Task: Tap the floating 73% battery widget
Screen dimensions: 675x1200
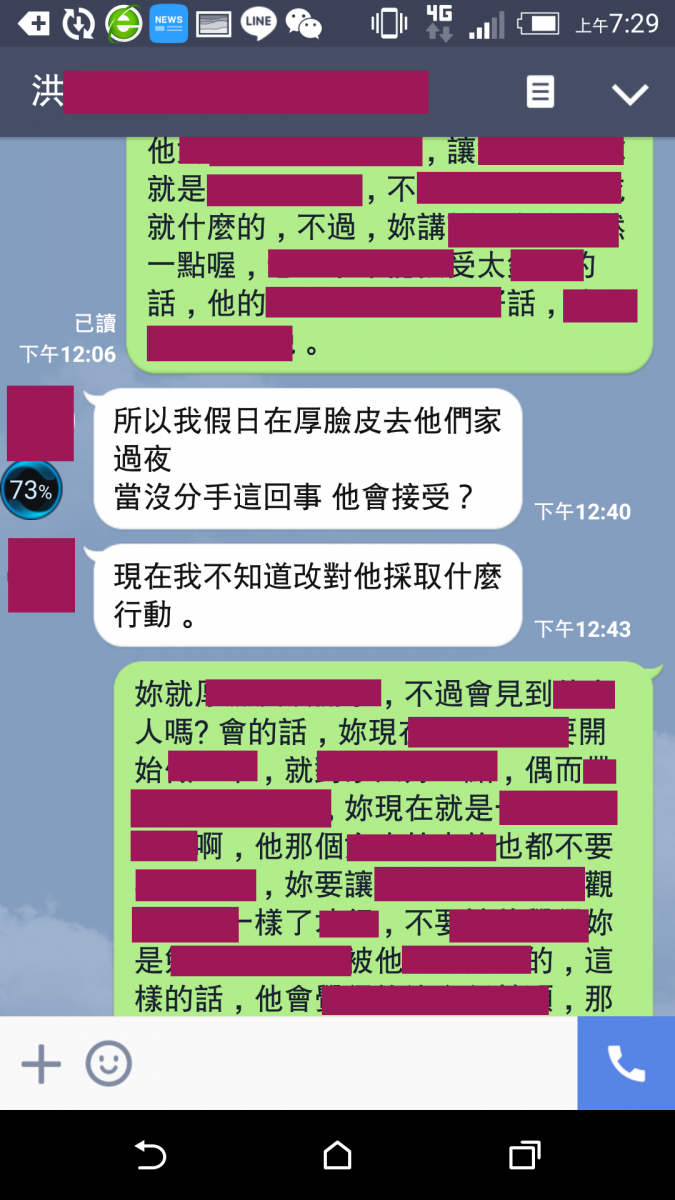Action: pyautogui.click(x=31, y=491)
